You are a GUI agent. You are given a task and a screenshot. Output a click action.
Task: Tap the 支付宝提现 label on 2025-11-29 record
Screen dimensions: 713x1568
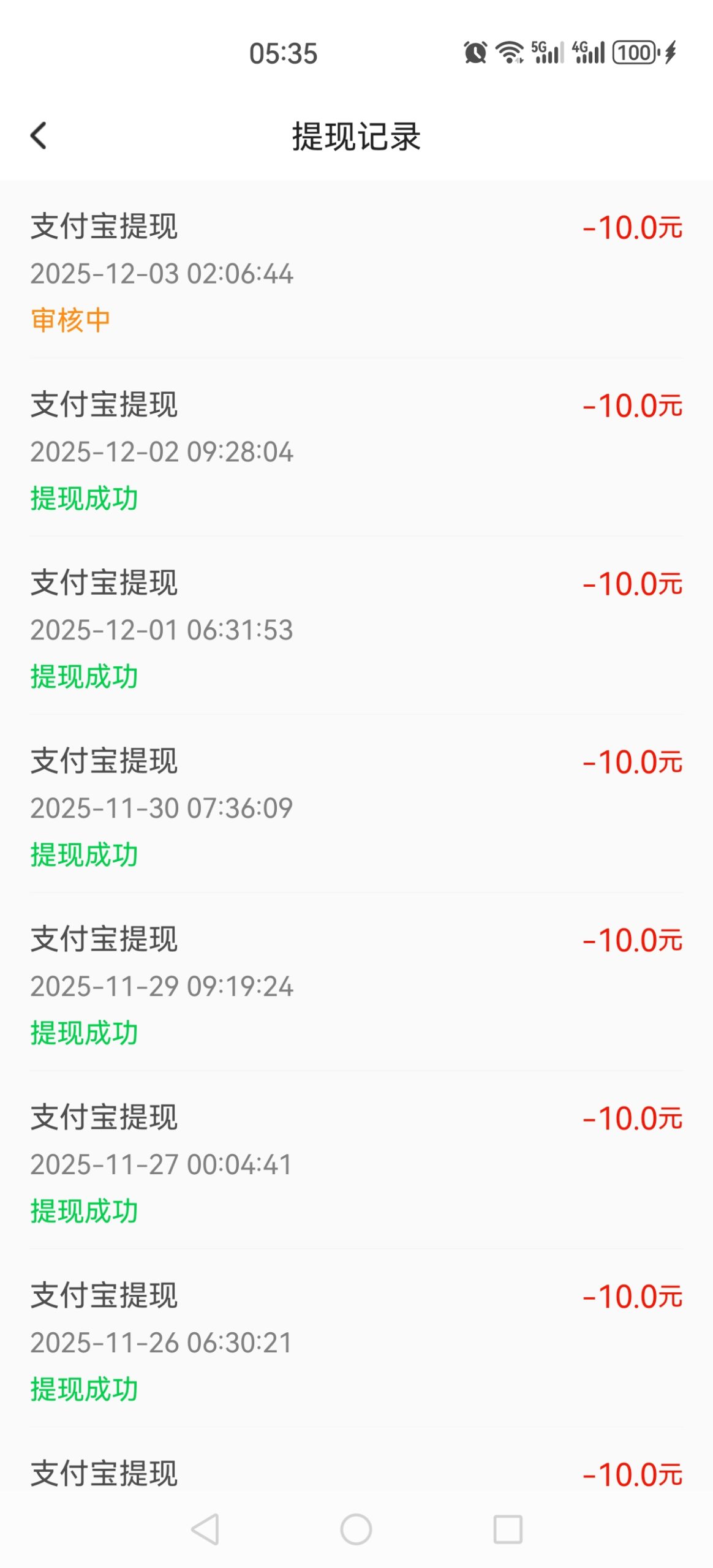pyautogui.click(x=104, y=941)
